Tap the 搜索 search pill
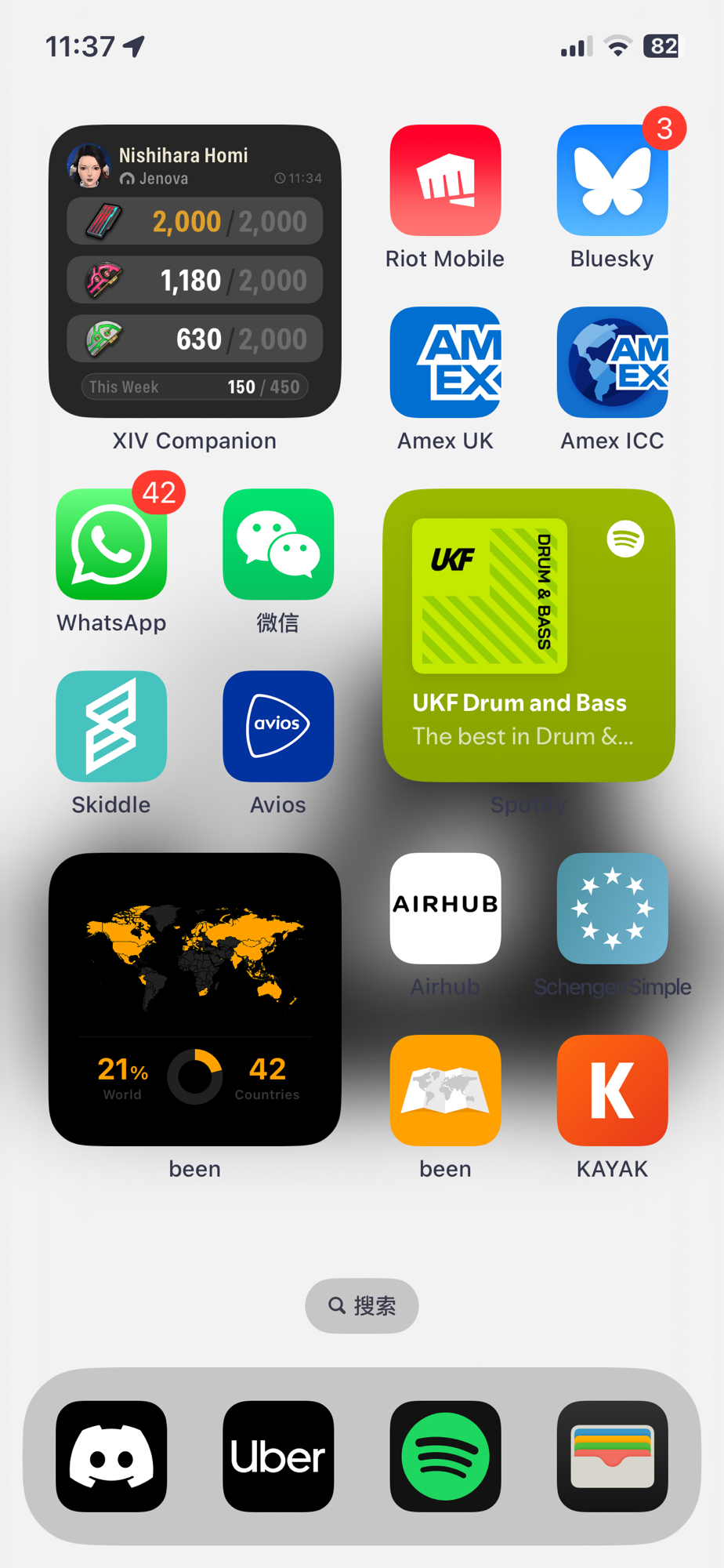Screen dimensions: 724x1568 pos(362,1305)
